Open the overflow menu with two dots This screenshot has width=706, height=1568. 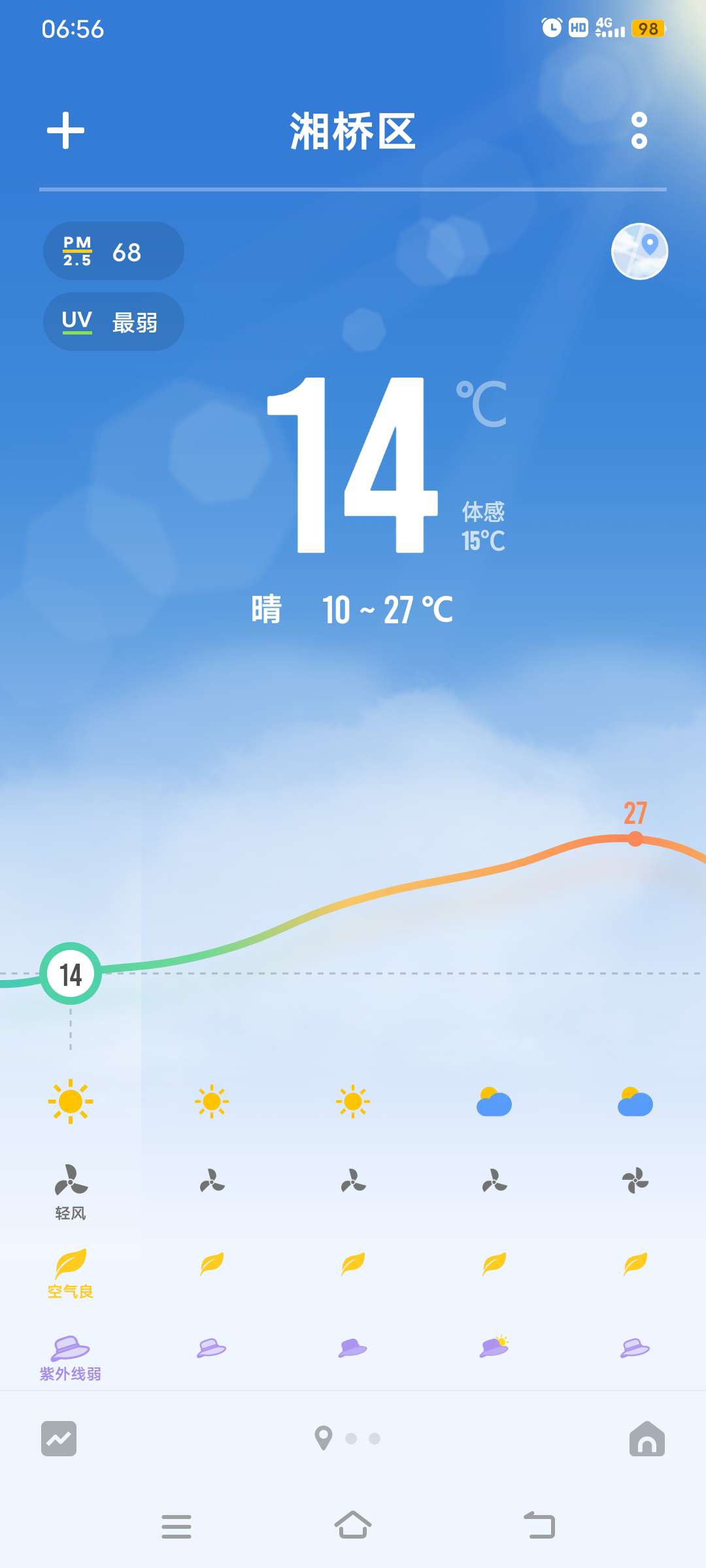[639, 131]
